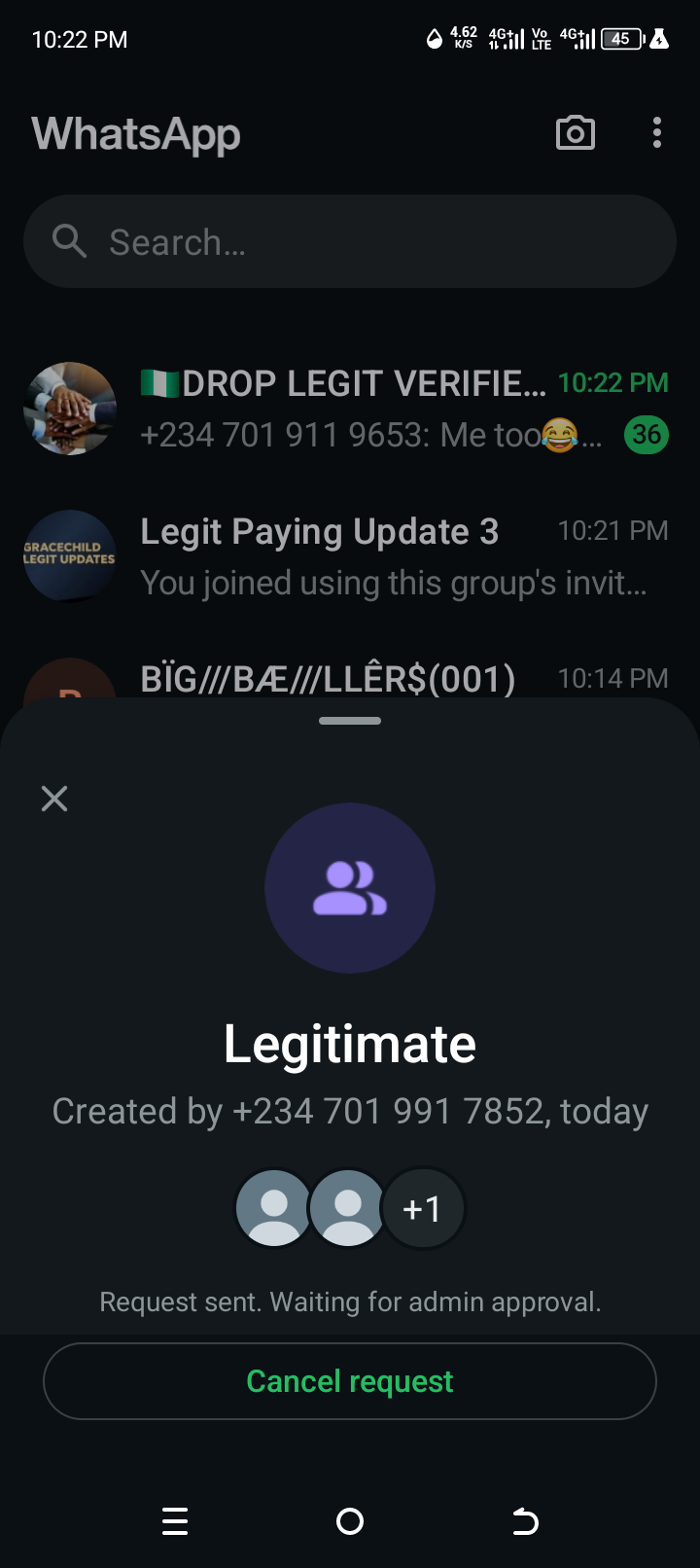Open the WhatsApp camera
Image resolution: width=700 pixels, height=1568 pixels.
click(576, 133)
